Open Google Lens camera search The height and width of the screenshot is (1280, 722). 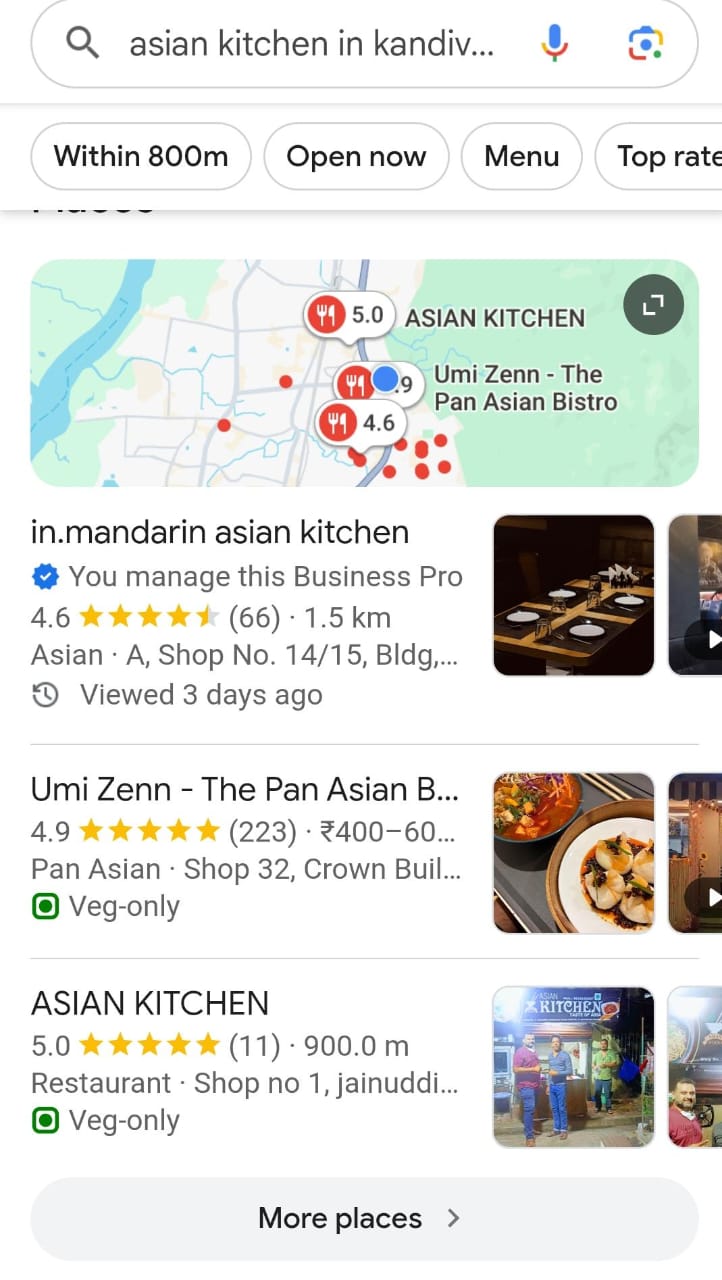click(646, 44)
